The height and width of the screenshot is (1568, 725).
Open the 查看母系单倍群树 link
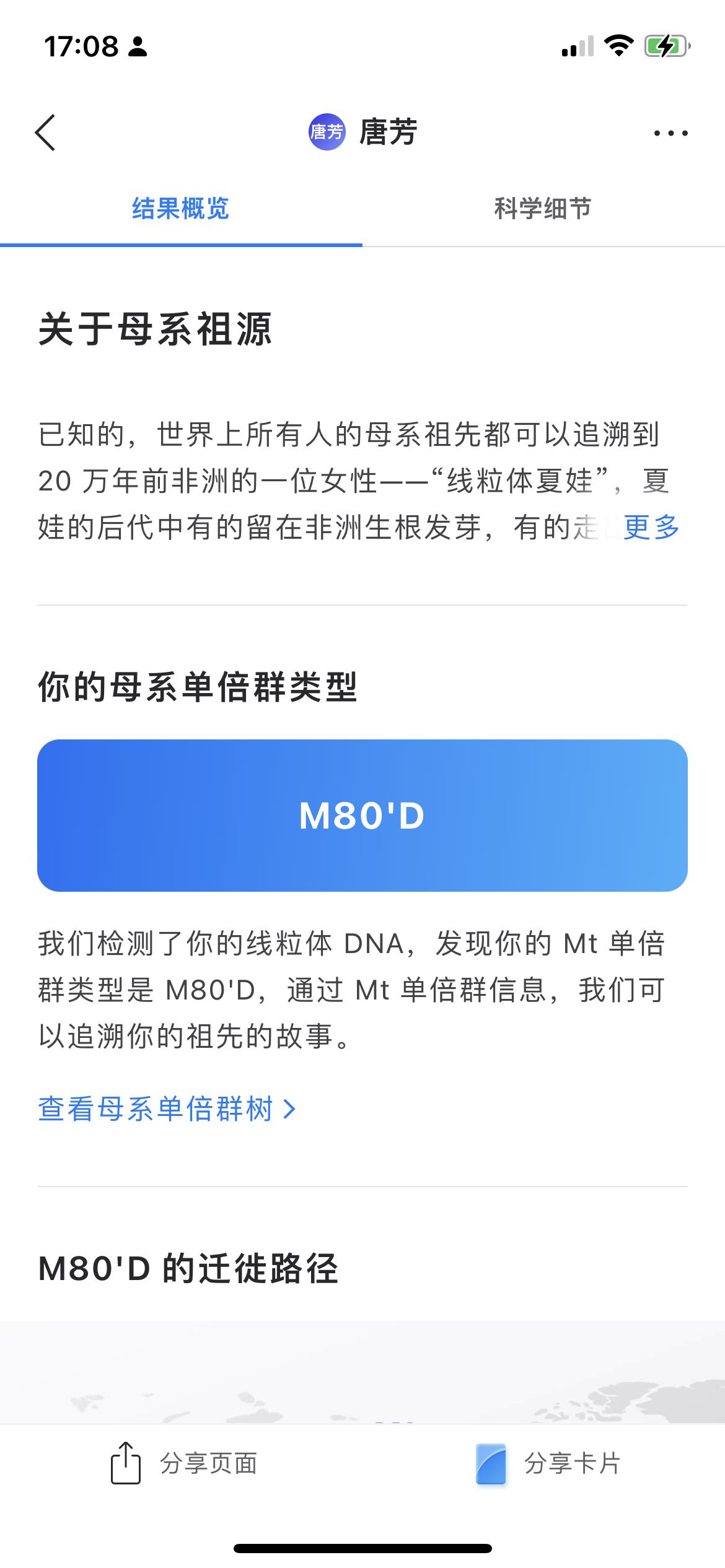coord(166,1109)
